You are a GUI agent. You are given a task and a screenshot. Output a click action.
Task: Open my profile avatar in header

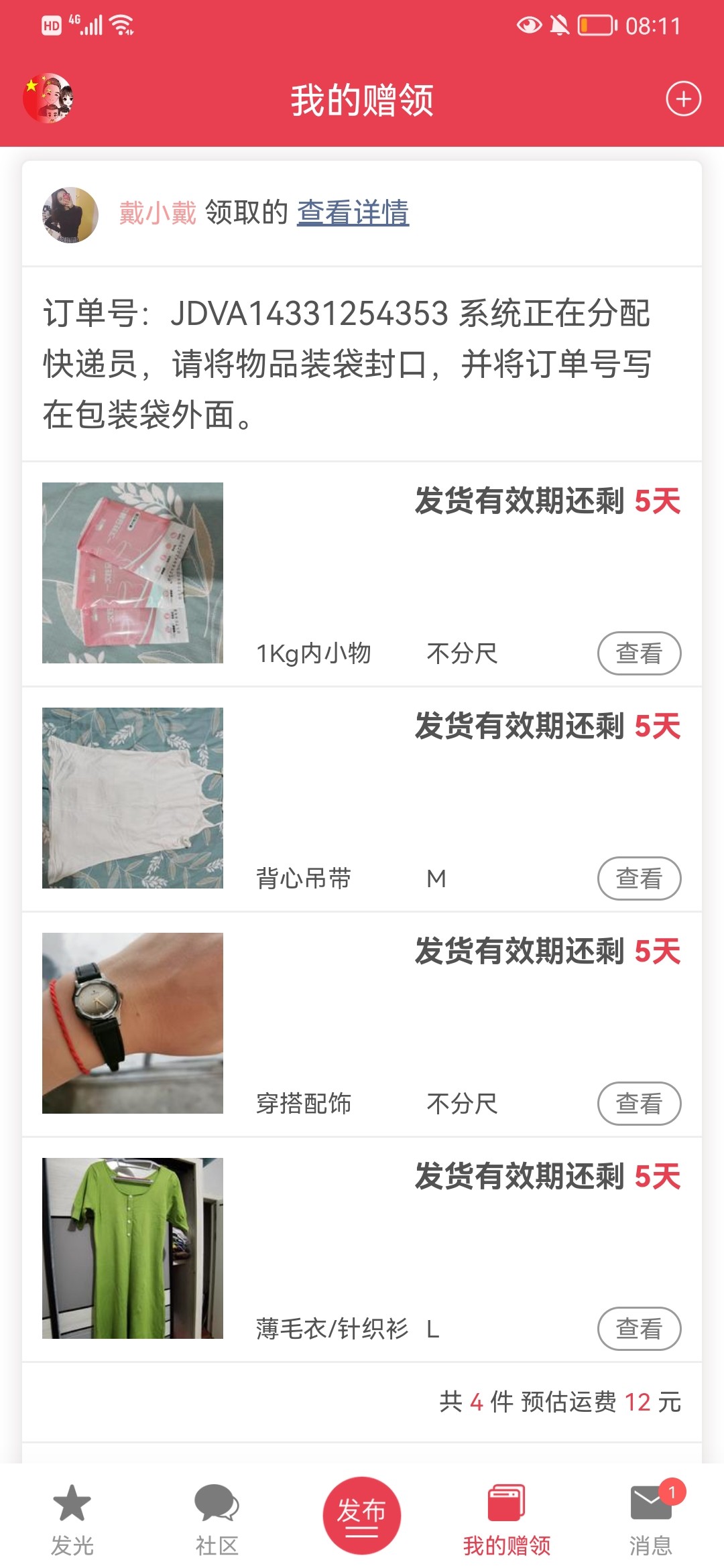[x=48, y=99]
